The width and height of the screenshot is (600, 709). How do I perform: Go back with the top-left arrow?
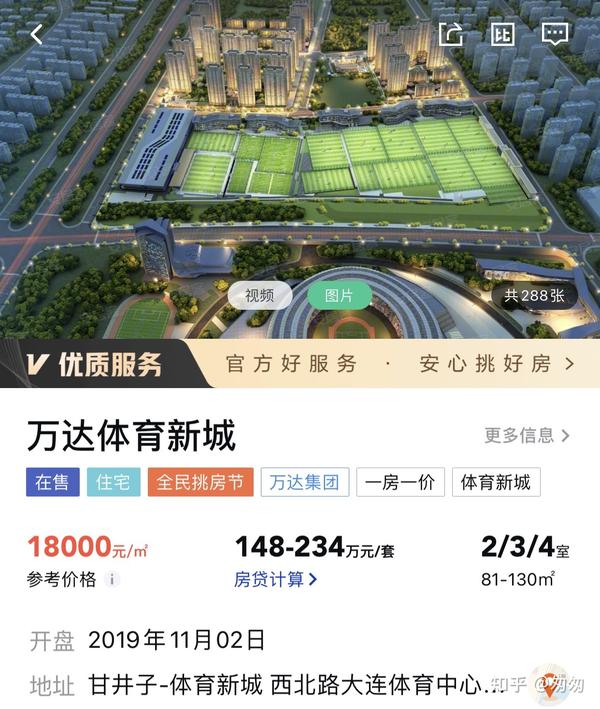(36, 34)
